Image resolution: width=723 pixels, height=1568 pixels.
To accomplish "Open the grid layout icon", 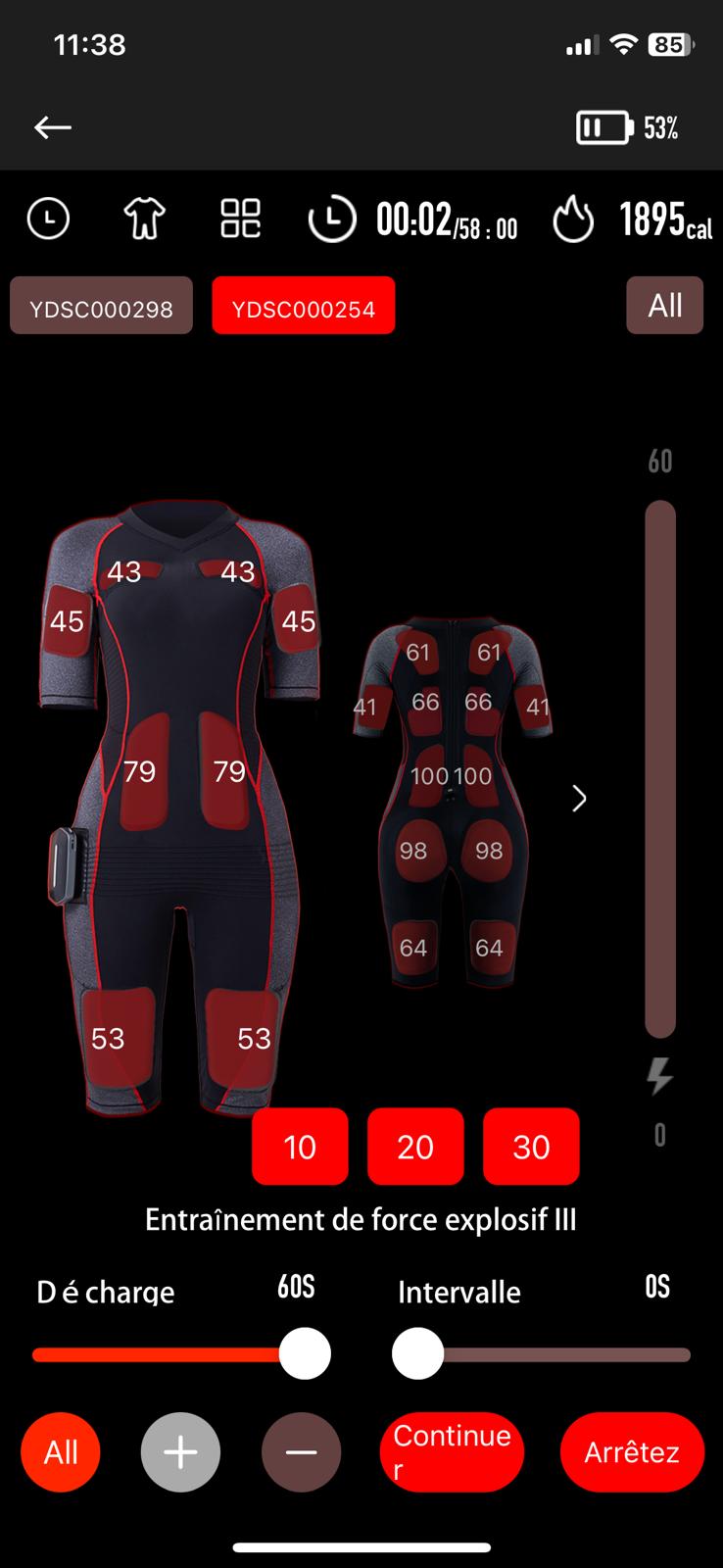I will pos(238,219).
